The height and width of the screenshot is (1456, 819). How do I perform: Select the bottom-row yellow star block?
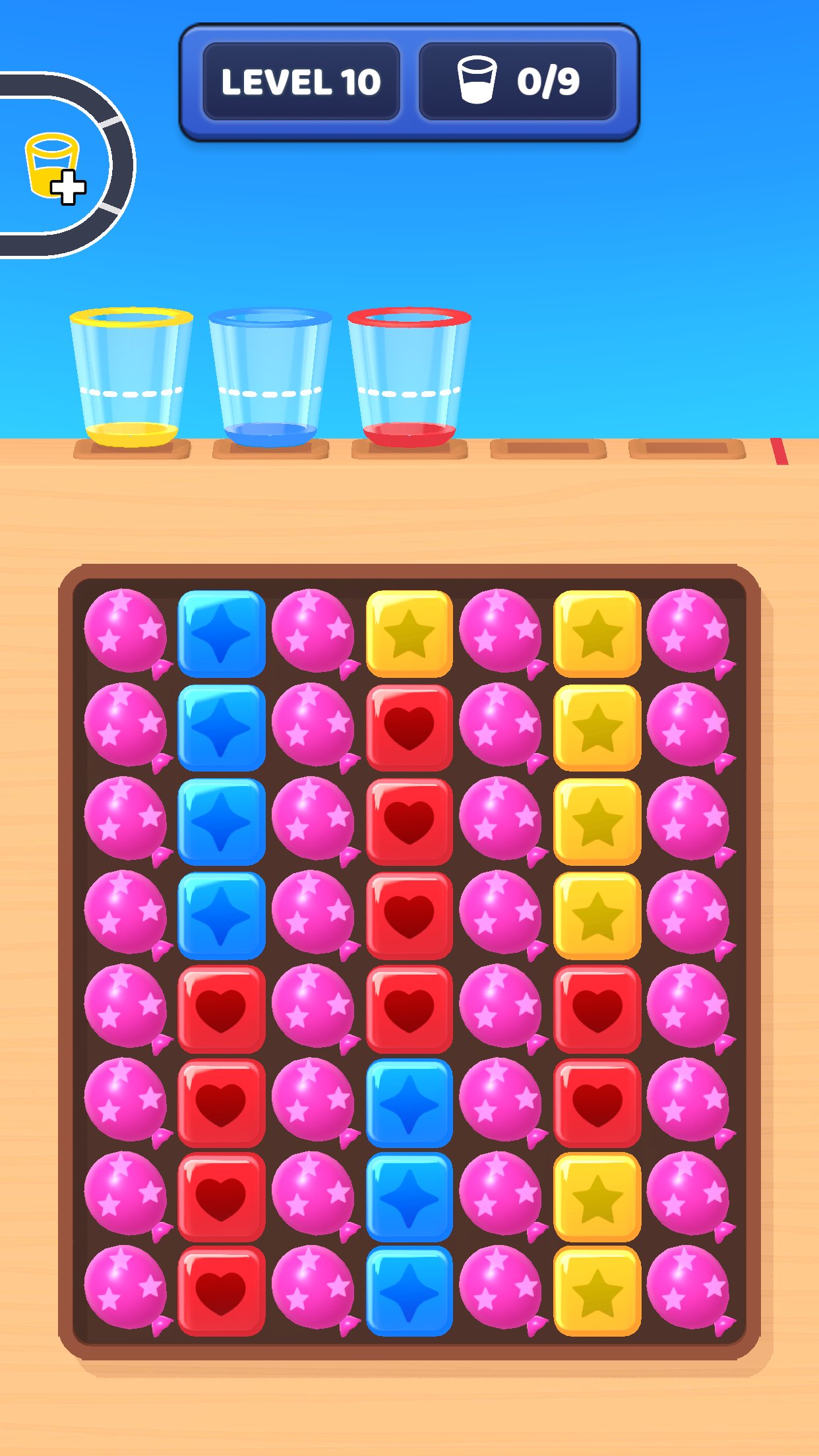pos(597,1290)
